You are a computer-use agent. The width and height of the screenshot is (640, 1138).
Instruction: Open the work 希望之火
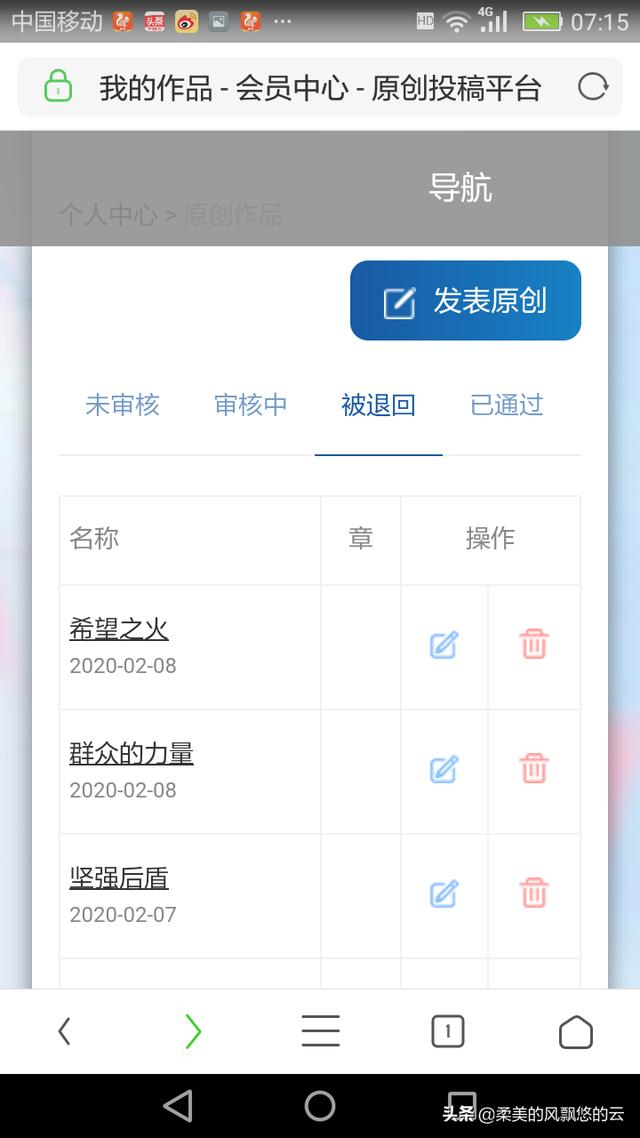(x=119, y=629)
